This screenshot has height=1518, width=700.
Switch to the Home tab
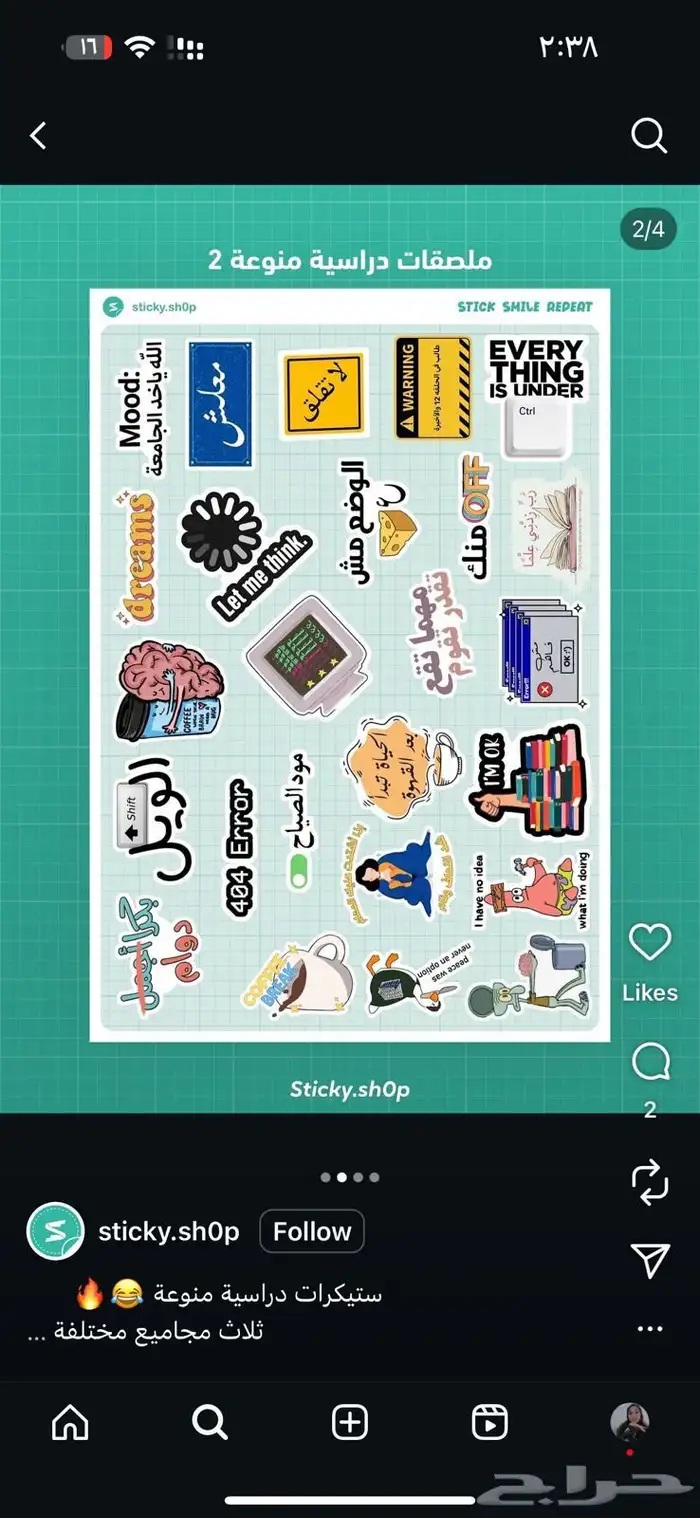tap(70, 1422)
